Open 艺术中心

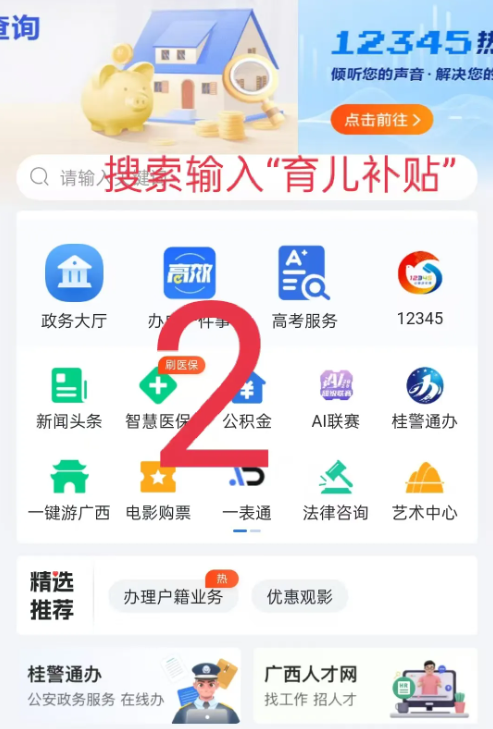(x=424, y=490)
